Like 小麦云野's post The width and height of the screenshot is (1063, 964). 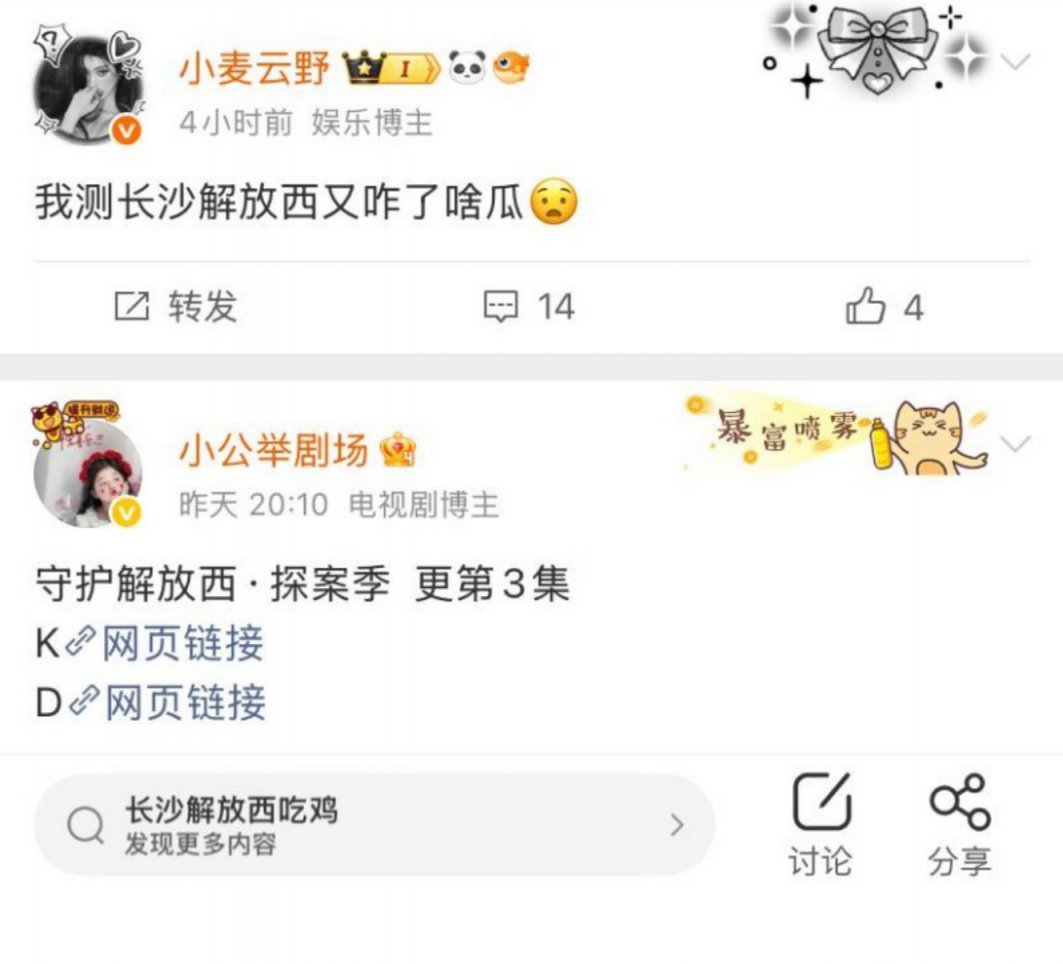click(x=884, y=307)
